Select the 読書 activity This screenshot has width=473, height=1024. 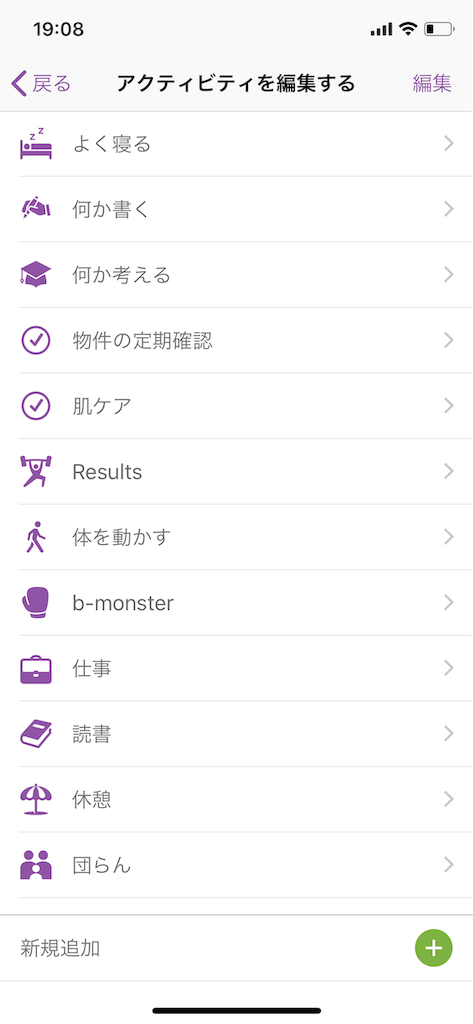point(236,734)
